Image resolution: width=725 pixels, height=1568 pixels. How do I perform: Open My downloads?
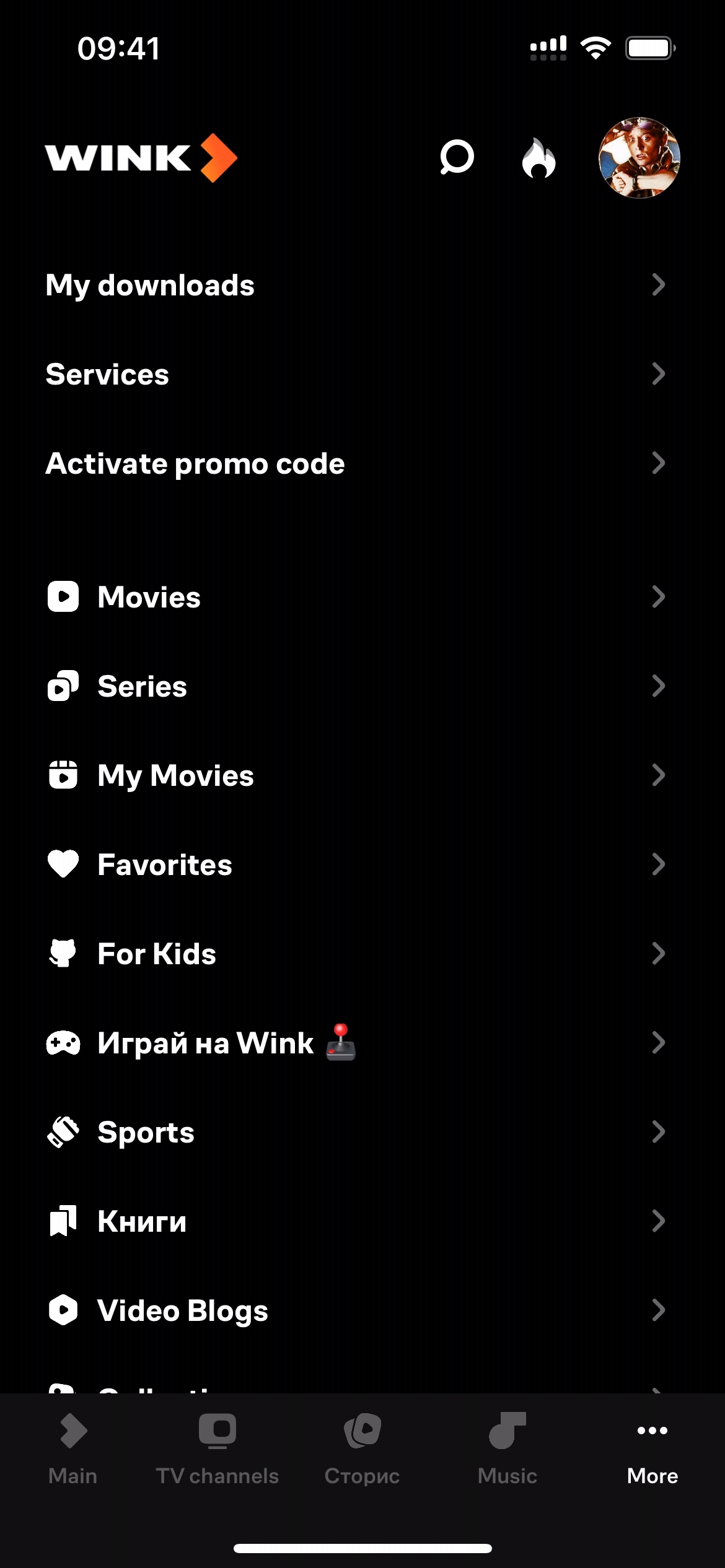click(355, 285)
